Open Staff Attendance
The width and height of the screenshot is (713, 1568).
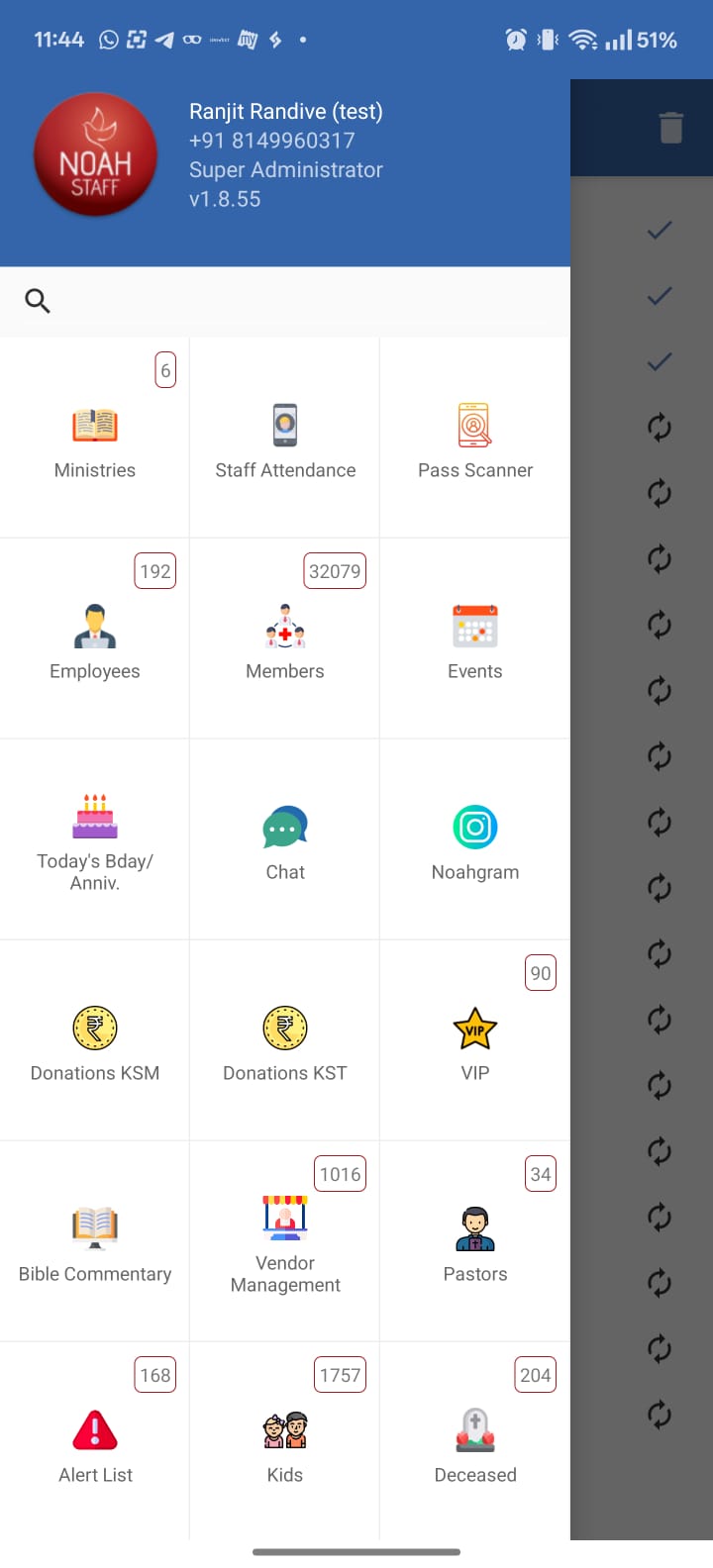[x=285, y=439]
